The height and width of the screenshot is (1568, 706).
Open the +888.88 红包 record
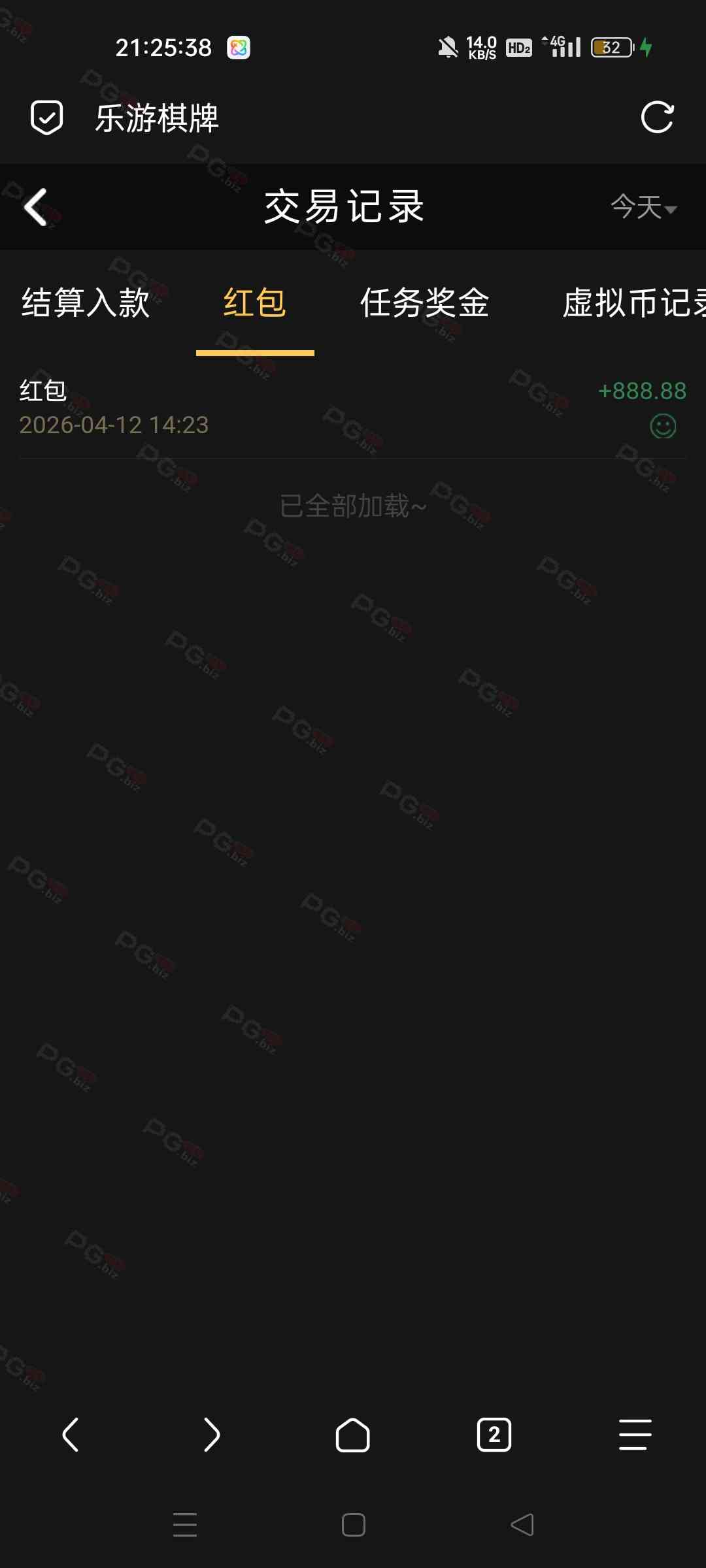353,408
